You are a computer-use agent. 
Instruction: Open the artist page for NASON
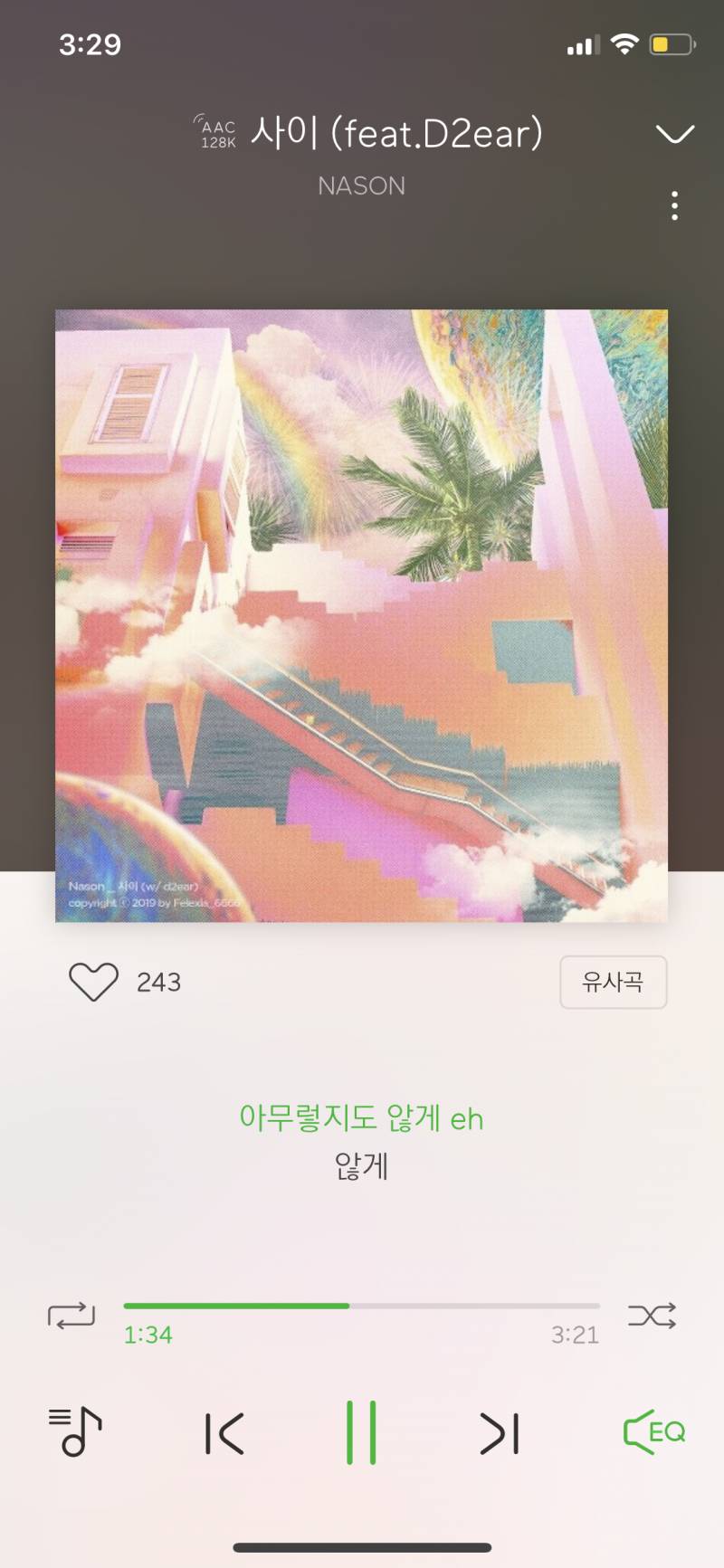click(x=362, y=185)
